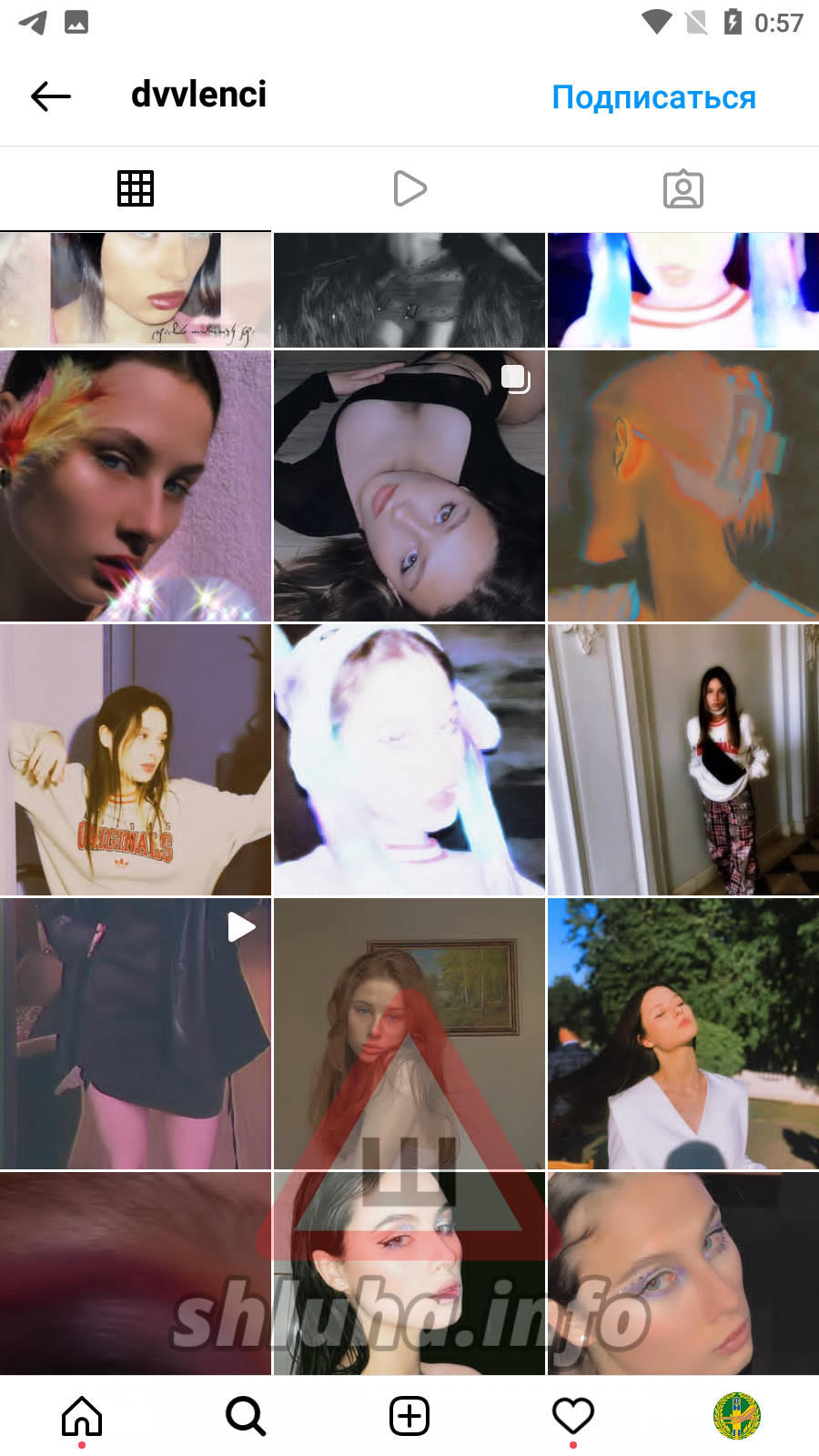This screenshot has width=819, height=1456.
Task: Open your own profile from the avatar
Action: coord(737,1416)
